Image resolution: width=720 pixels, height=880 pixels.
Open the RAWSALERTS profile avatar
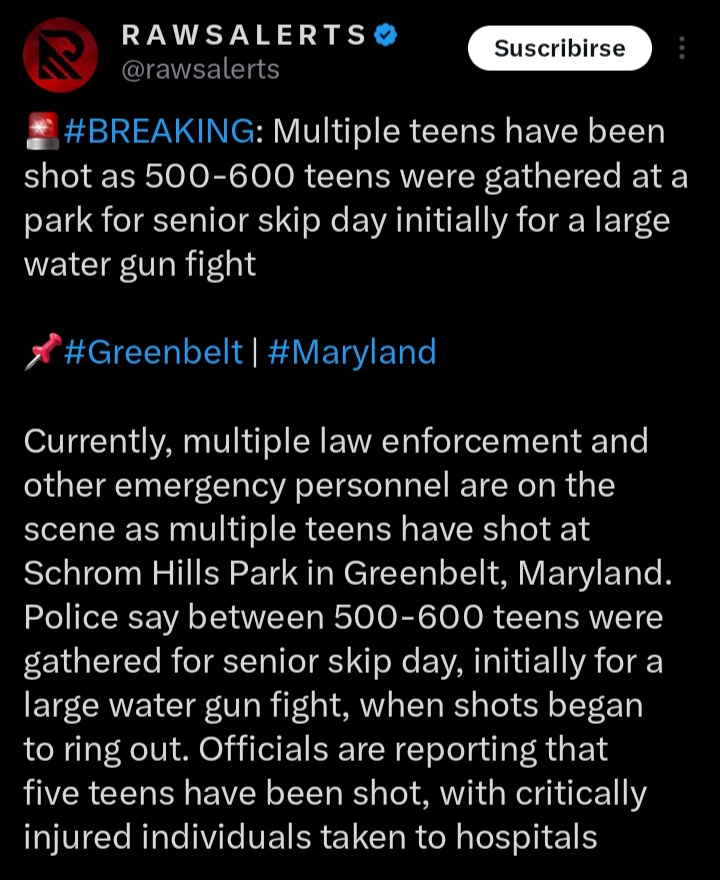point(60,54)
